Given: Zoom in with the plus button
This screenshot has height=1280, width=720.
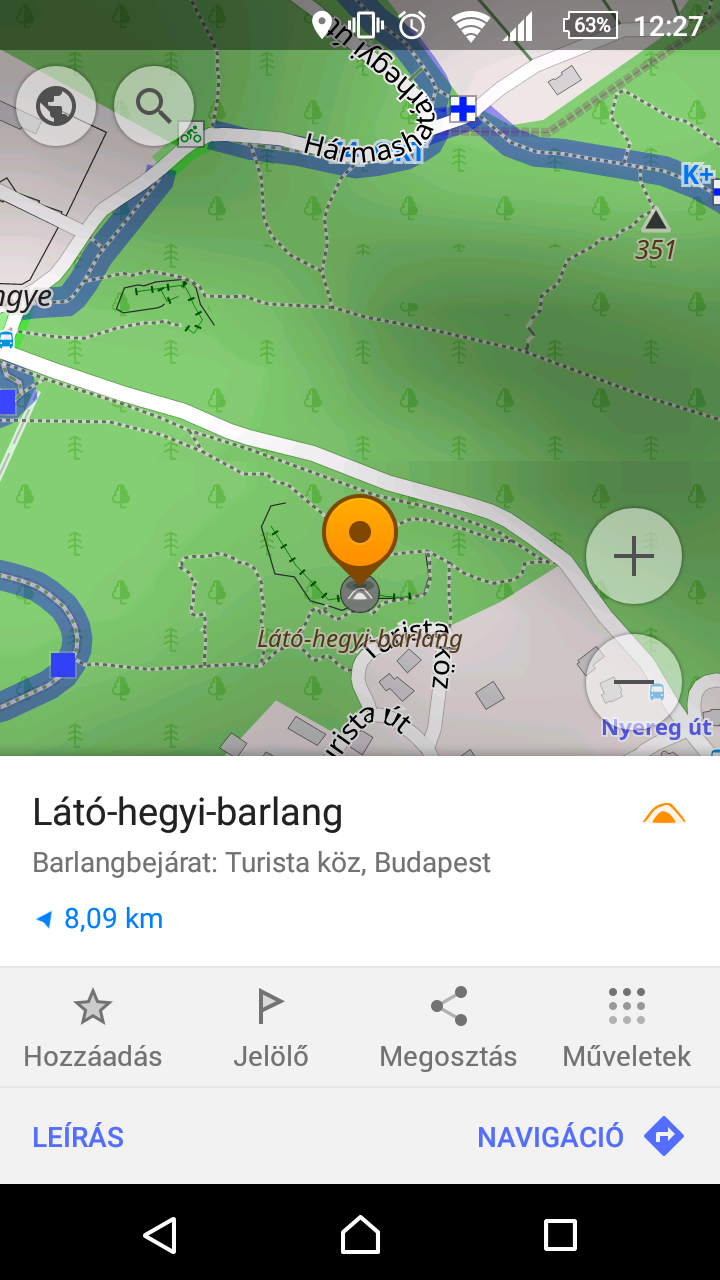Looking at the screenshot, I should 634,556.
